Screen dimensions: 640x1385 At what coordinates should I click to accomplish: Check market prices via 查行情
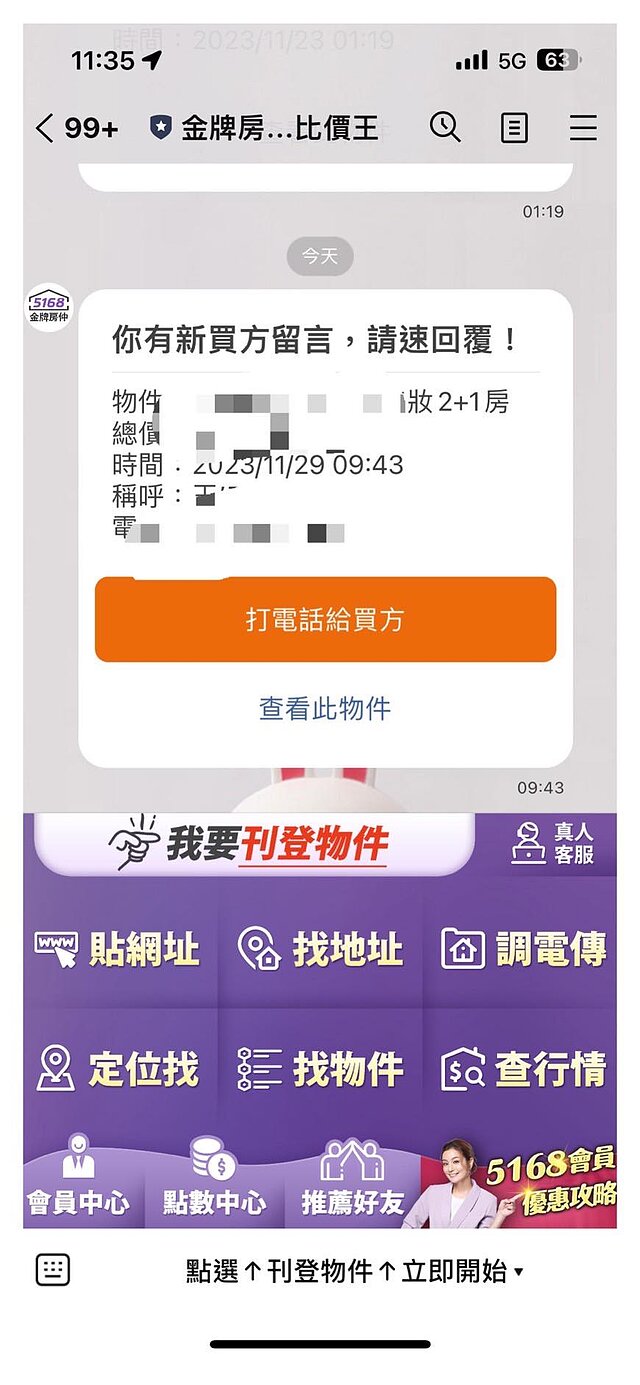pyautogui.click(x=523, y=1070)
